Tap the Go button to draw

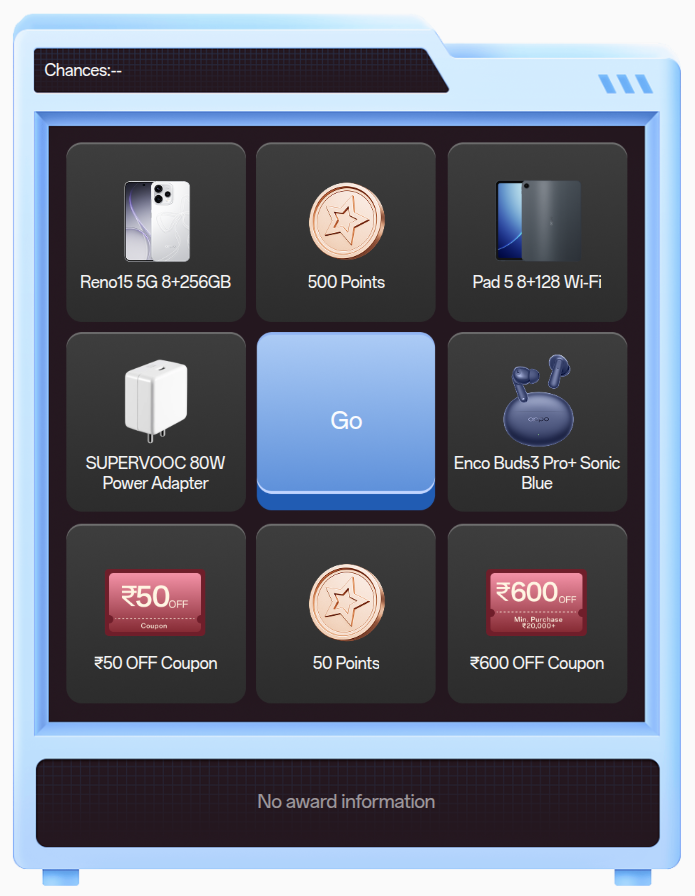[x=346, y=420]
